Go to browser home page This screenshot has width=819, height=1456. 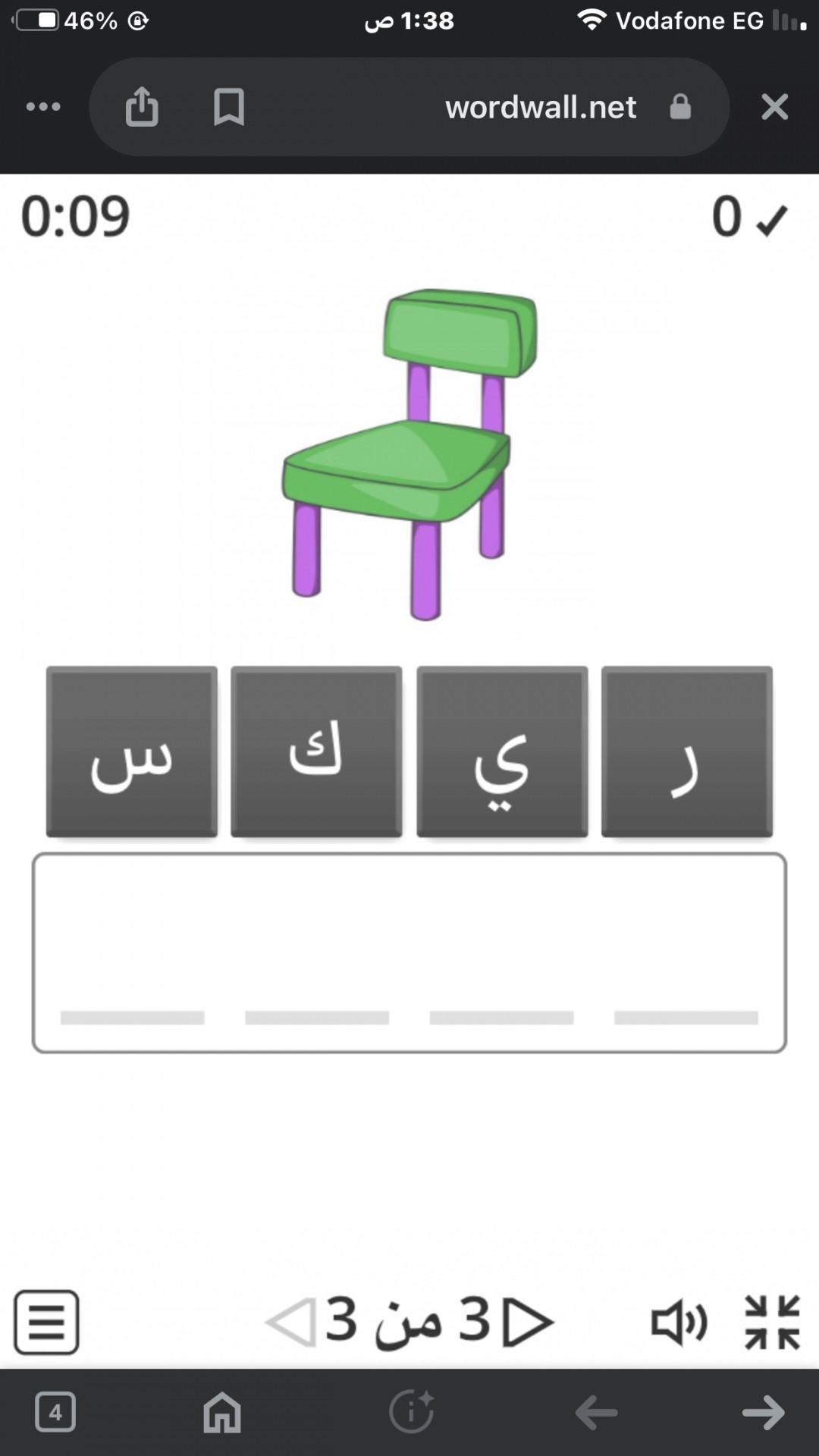coord(222,1412)
